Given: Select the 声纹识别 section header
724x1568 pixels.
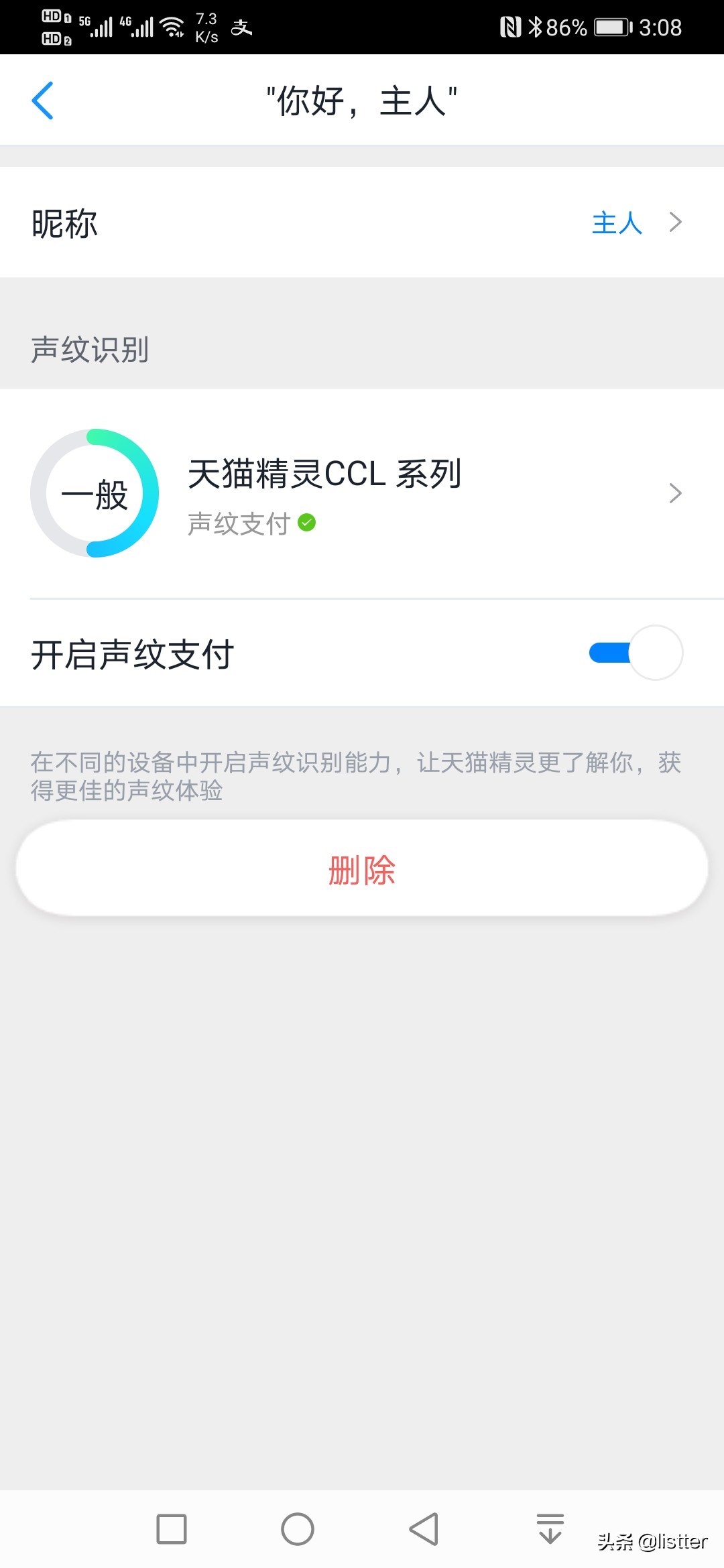Looking at the screenshot, I should coord(90,350).
